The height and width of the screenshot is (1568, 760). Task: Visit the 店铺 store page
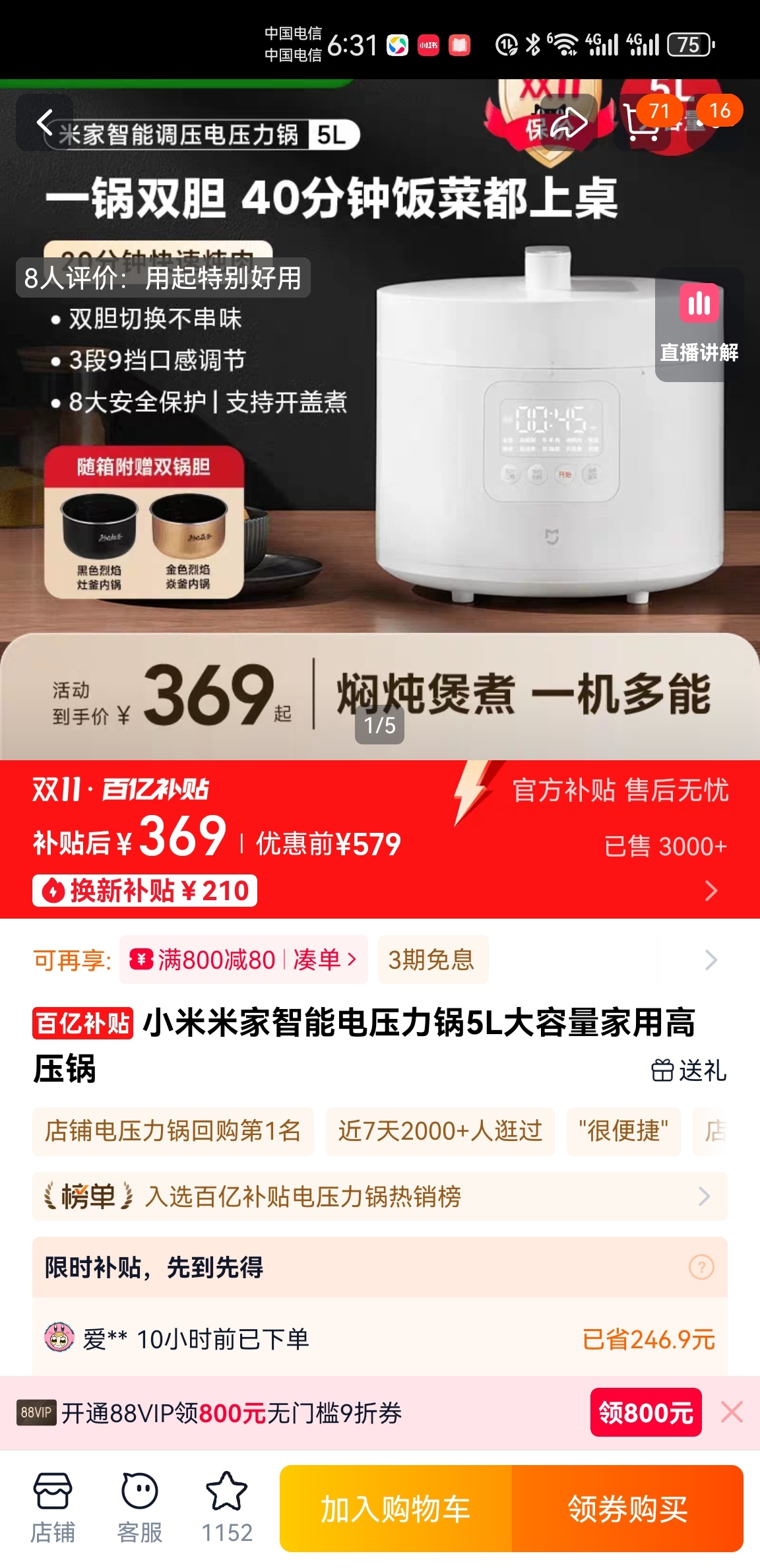pyautogui.click(x=53, y=1507)
